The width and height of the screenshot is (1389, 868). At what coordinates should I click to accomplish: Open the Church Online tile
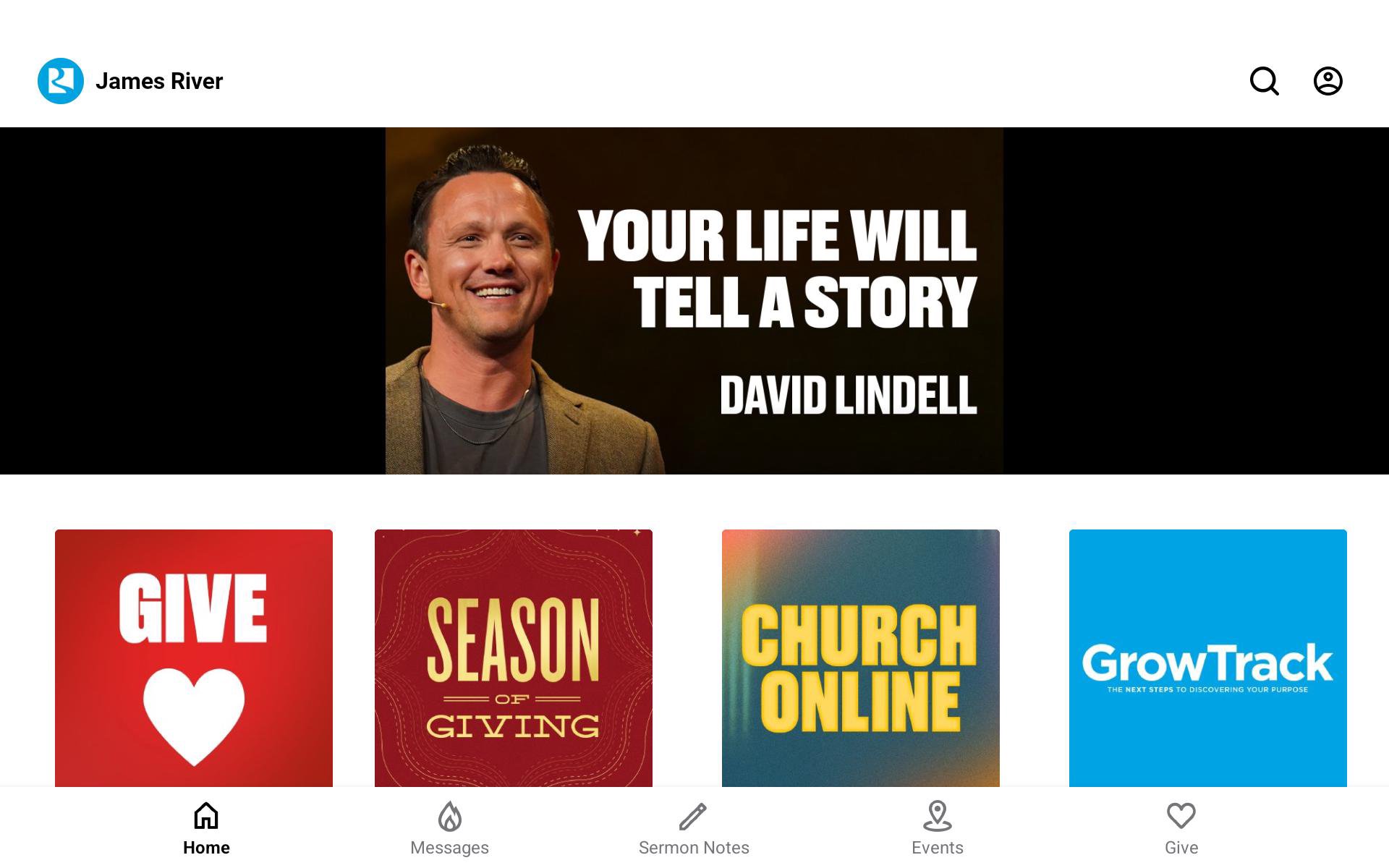(860, 658)
